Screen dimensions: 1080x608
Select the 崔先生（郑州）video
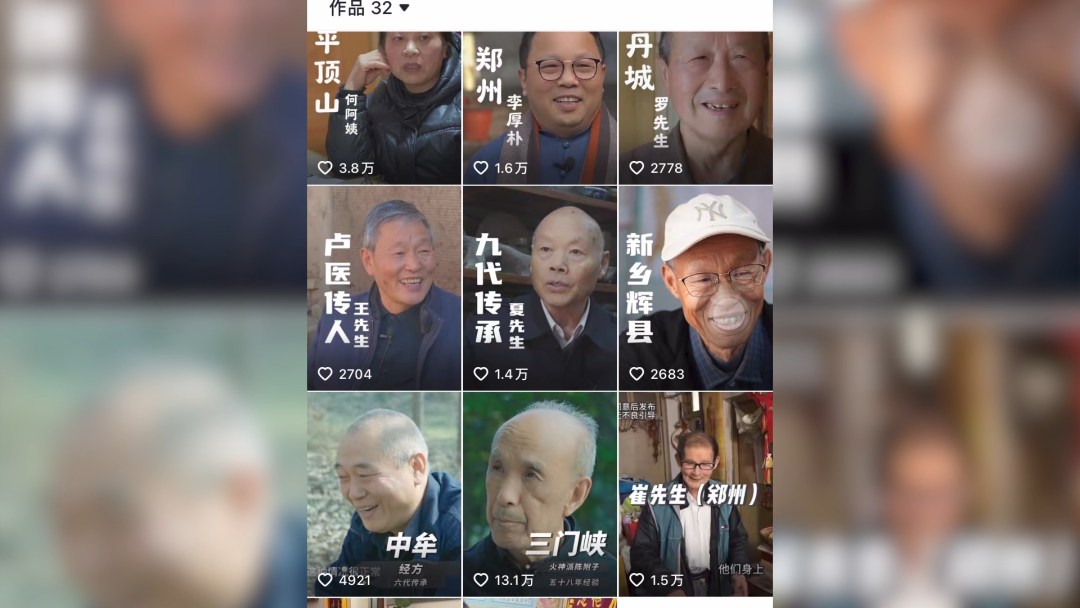tap(695, 494)
